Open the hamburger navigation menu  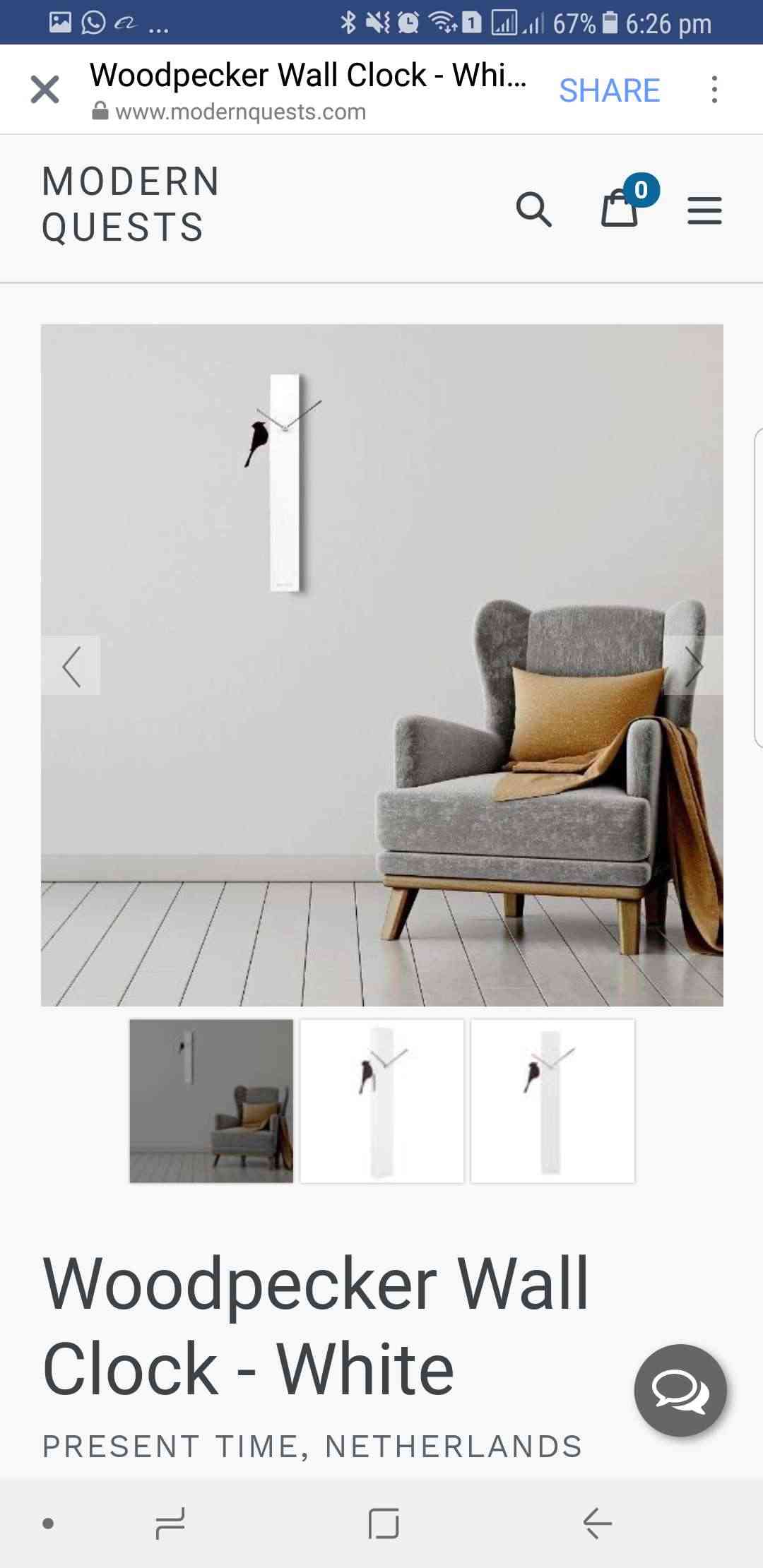[x=704, y=210]
